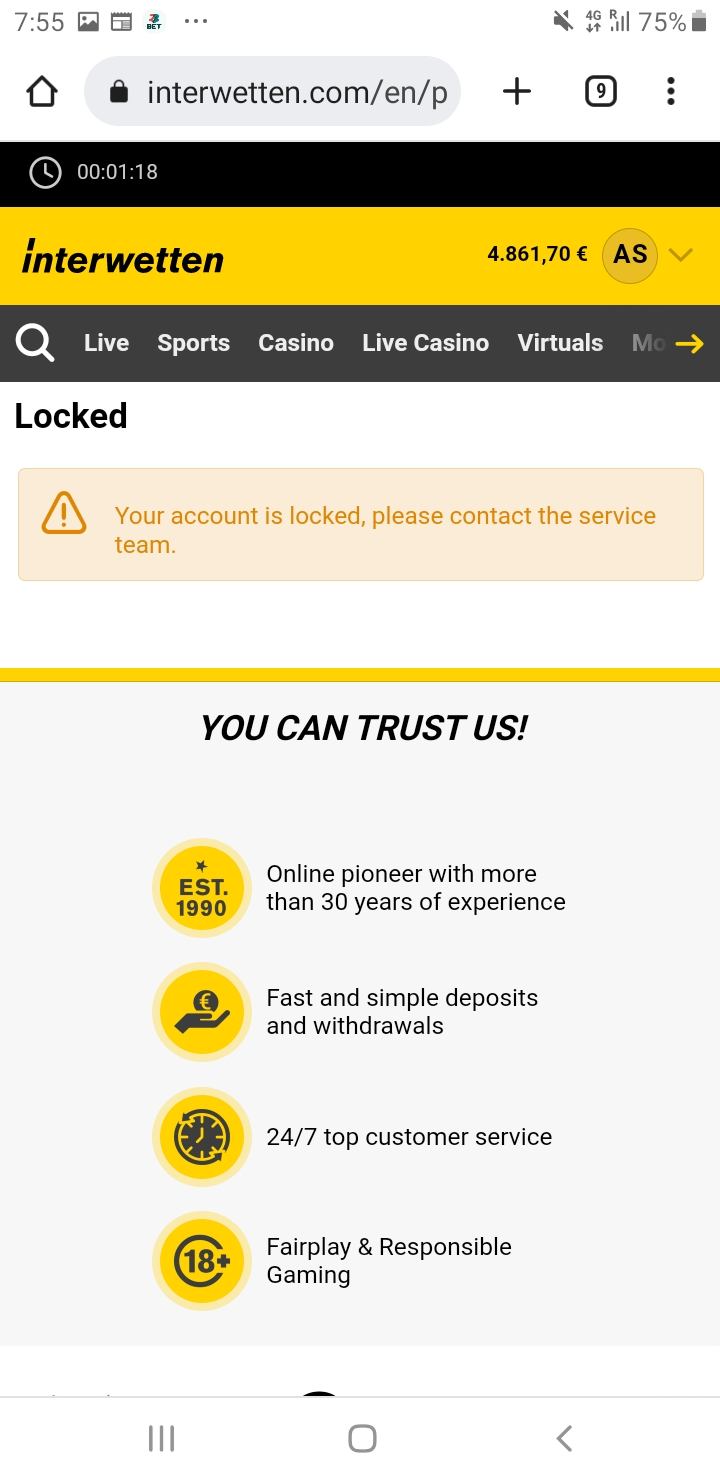Go back using the system back button
Viewport: 720px width, 1480px height.
[x=564, y=1438]
